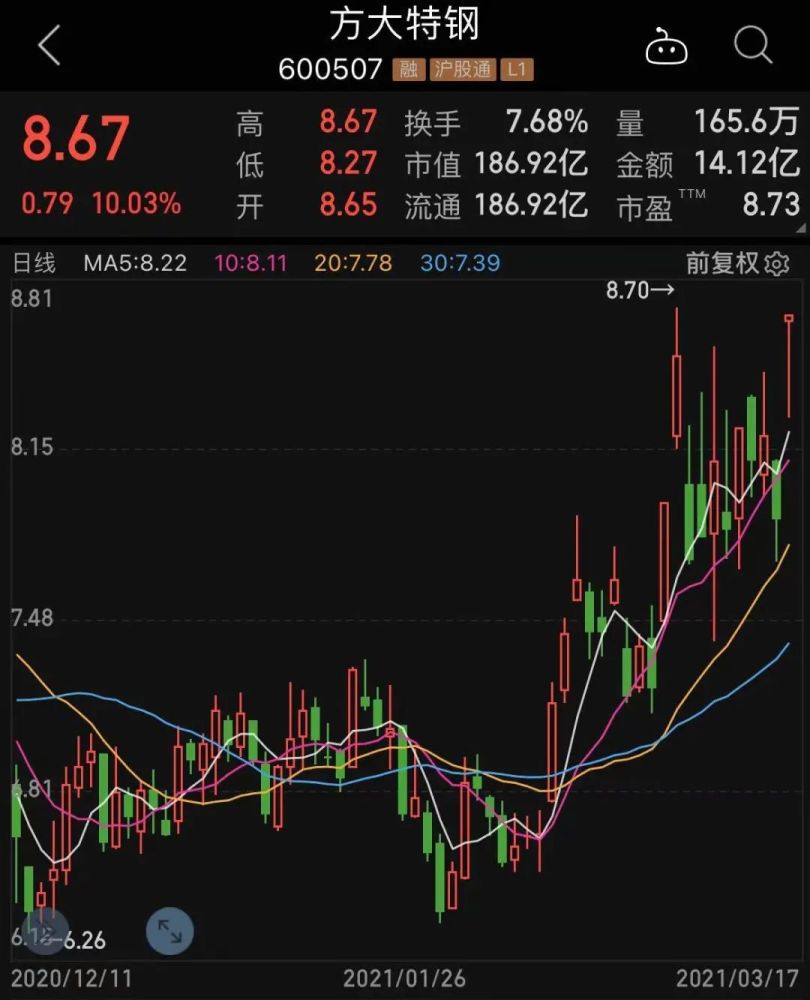
Task: Open the robot assistant icon
Action: [x=666, y=46]
